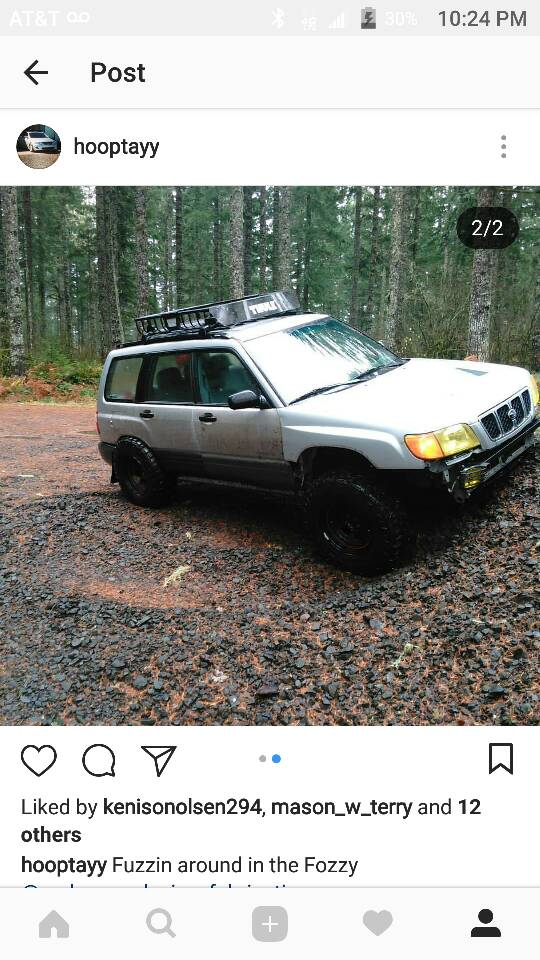
Task: View kenisonolsen294's profile from likes
Action: [x=182, y=807]
